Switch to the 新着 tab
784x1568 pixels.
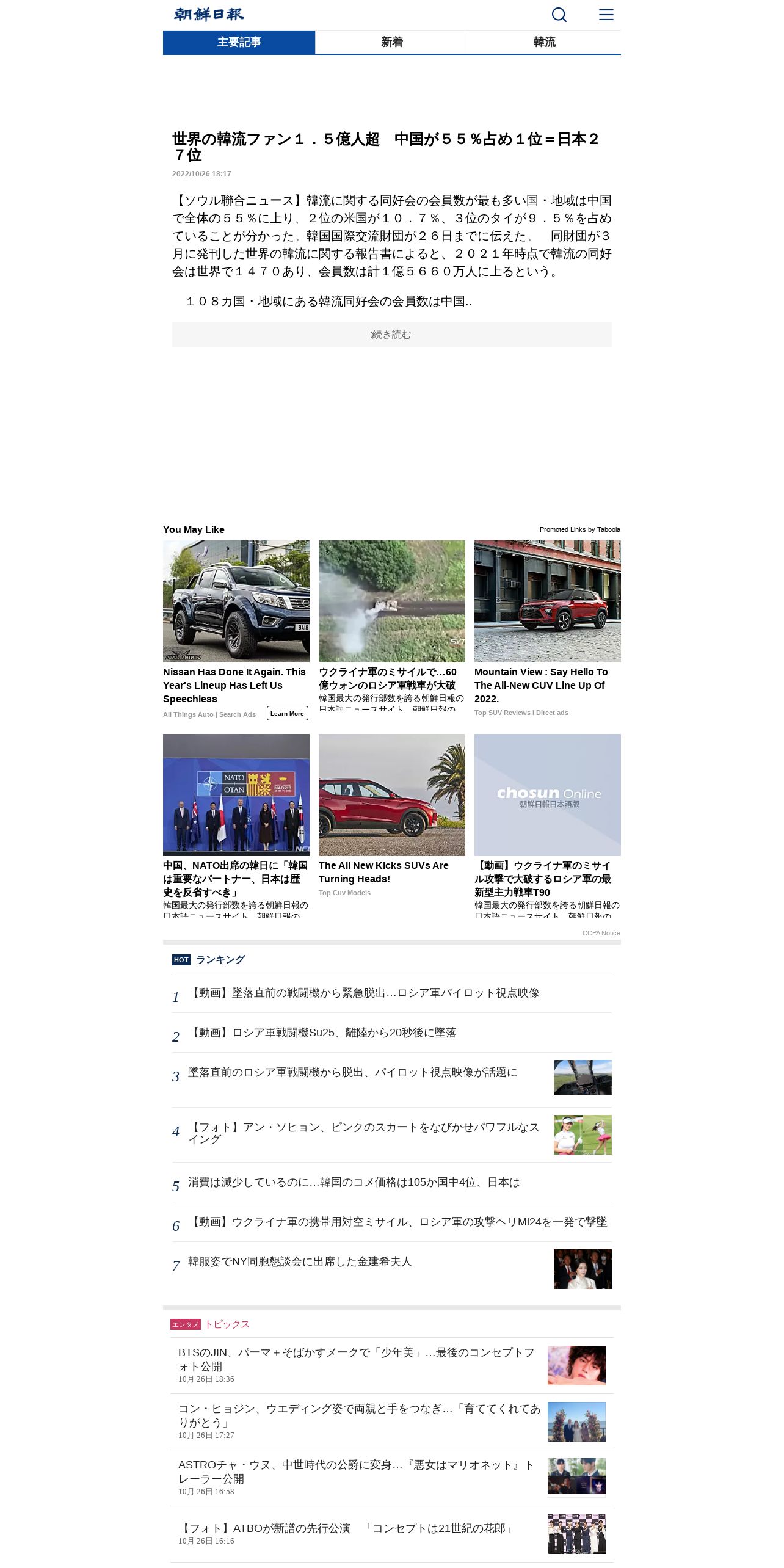point(391,42)
